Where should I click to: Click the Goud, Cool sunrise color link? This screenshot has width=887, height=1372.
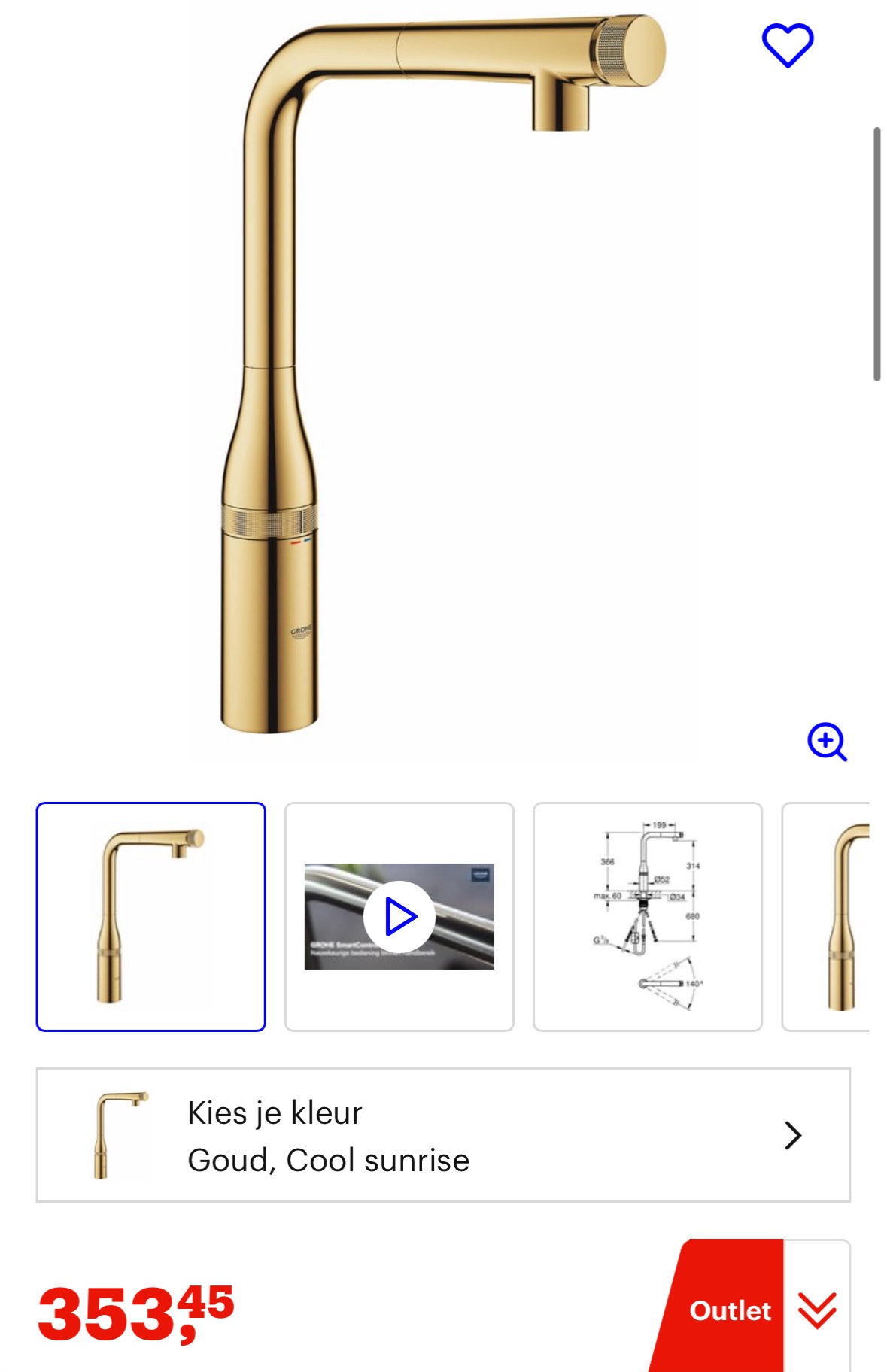(x=329, y=1161)
